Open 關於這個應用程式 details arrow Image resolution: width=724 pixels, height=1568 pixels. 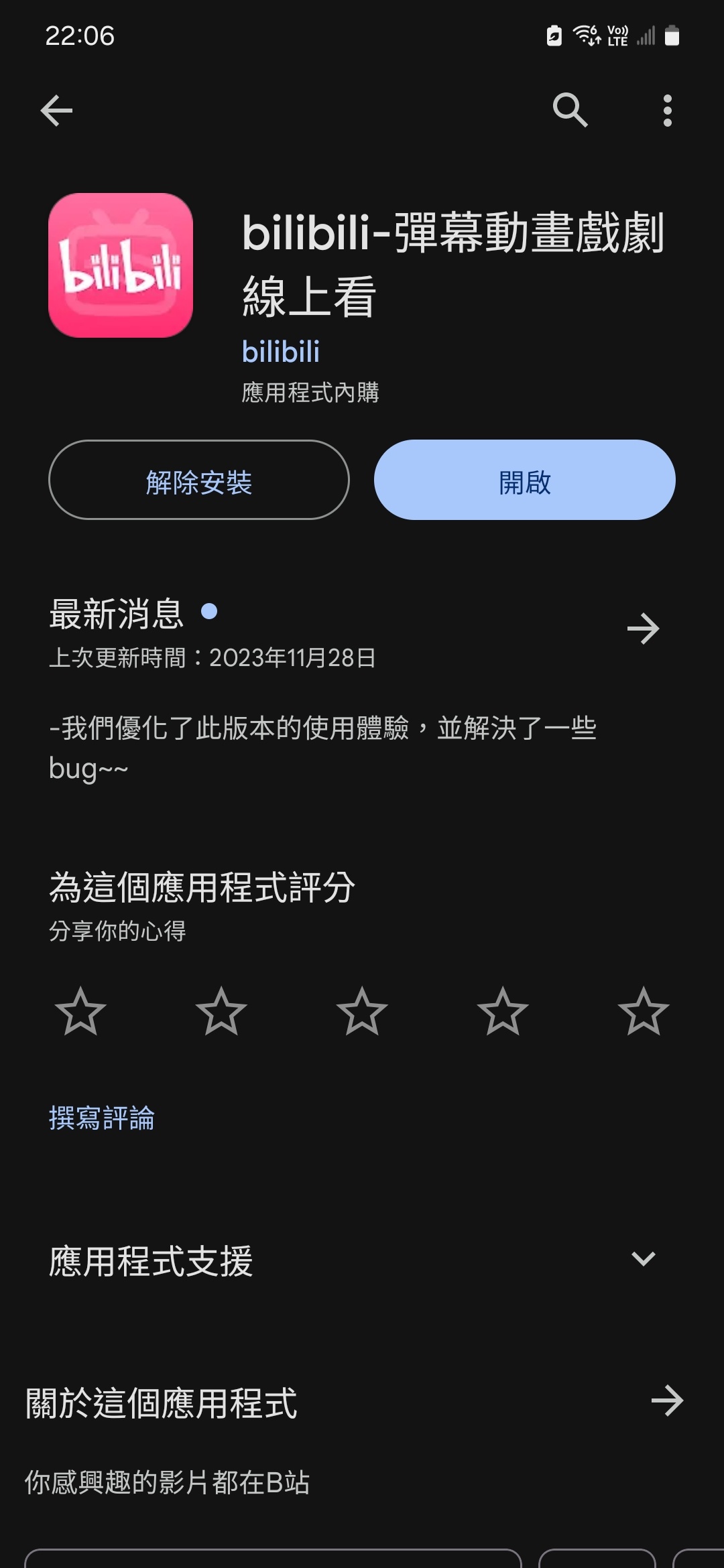(667, 1400)
